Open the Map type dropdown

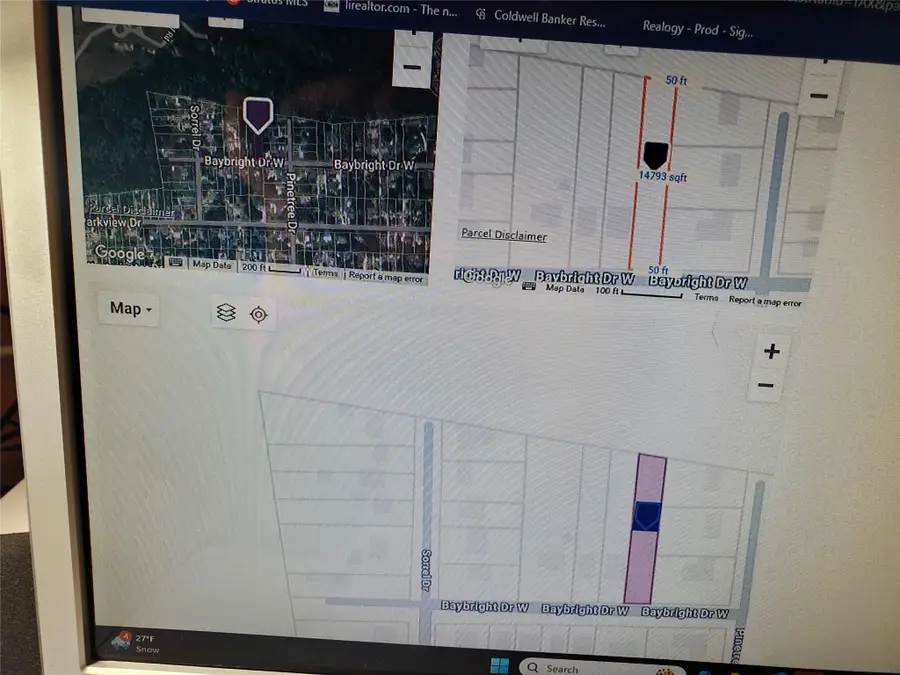coord(132,309)
